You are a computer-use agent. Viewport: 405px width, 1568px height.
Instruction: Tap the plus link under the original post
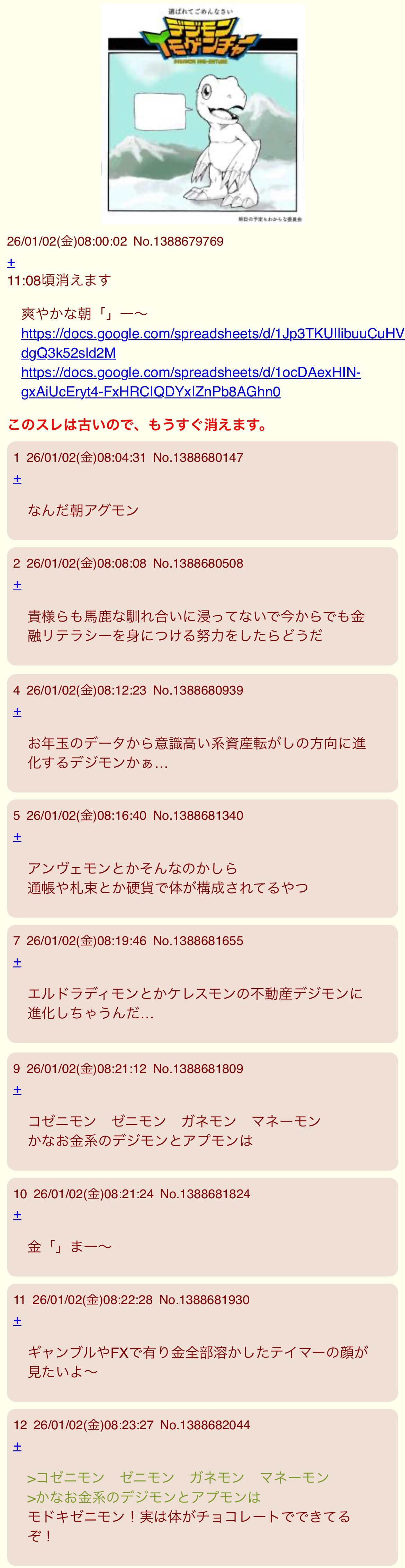(x=11, y=262)
